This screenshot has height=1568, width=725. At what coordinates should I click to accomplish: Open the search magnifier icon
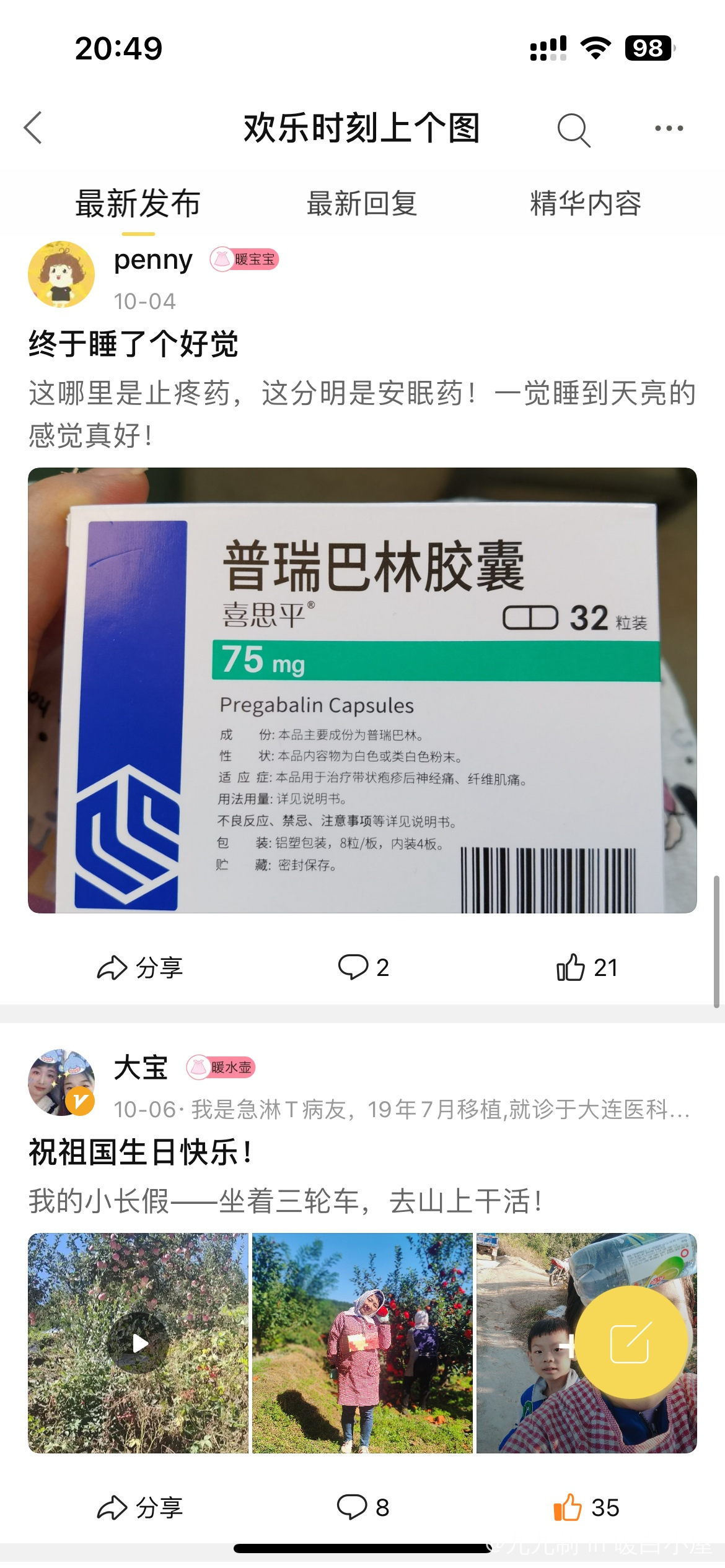click(574, 129)
